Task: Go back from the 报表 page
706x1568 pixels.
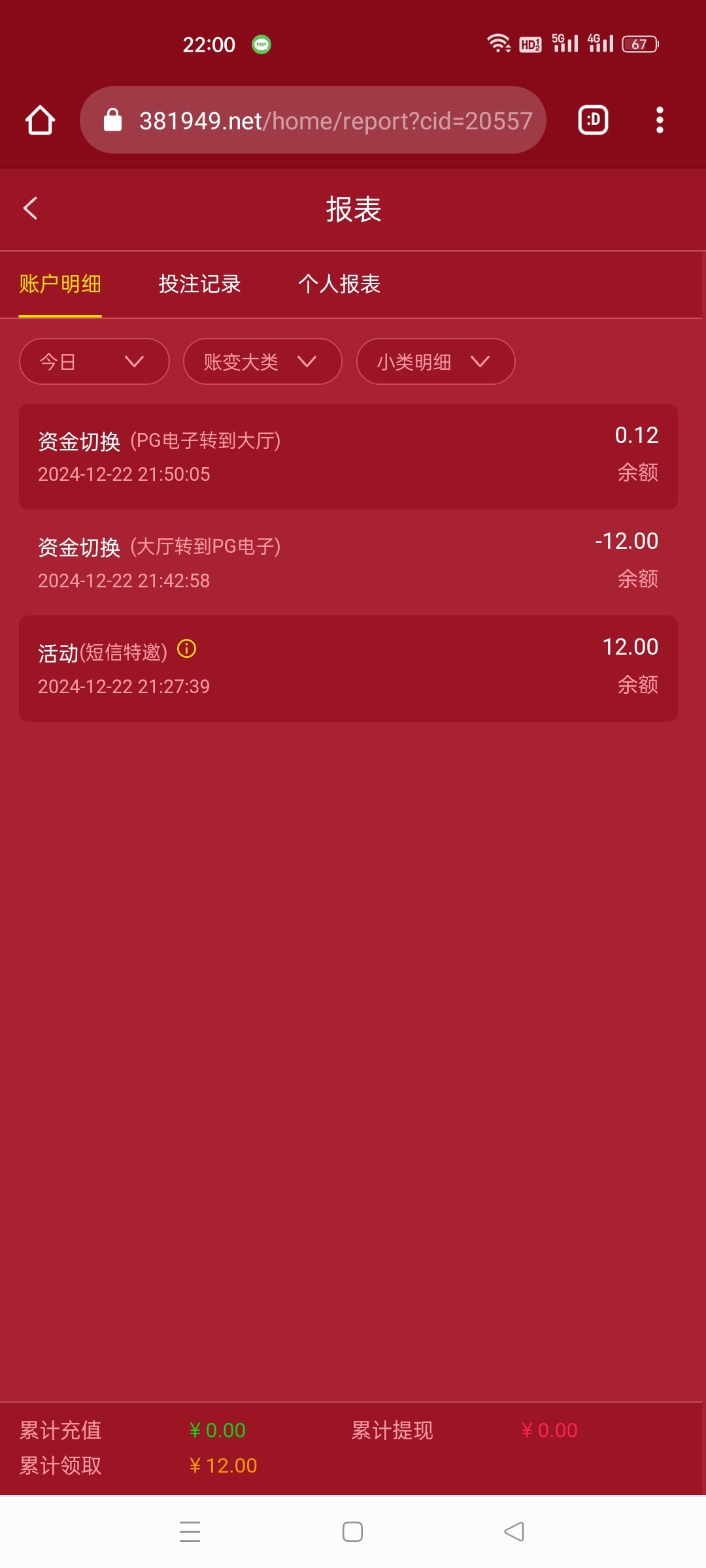Action: click(x=30, y=208)
